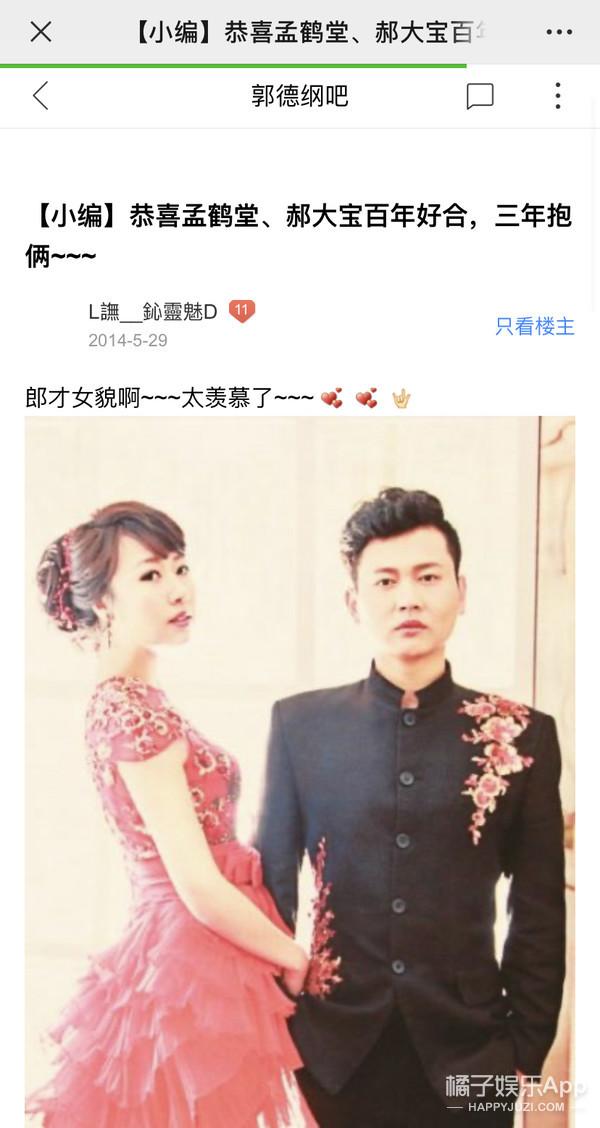This screenshot has width=600, height=1128.
Task: Close the web page with the X
Action: 40,32
